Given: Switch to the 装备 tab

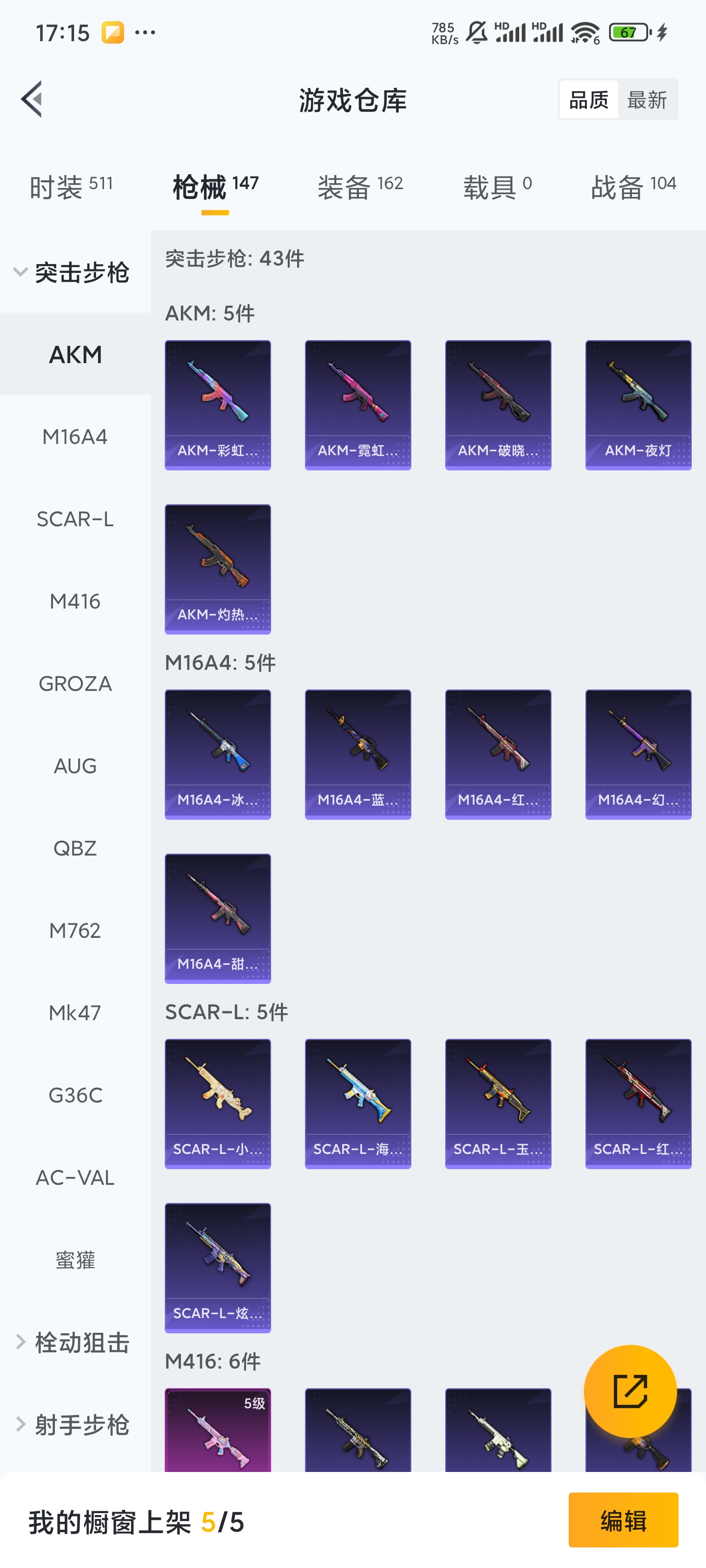Looking at the screenshot, I should click(x=359, y=186).
